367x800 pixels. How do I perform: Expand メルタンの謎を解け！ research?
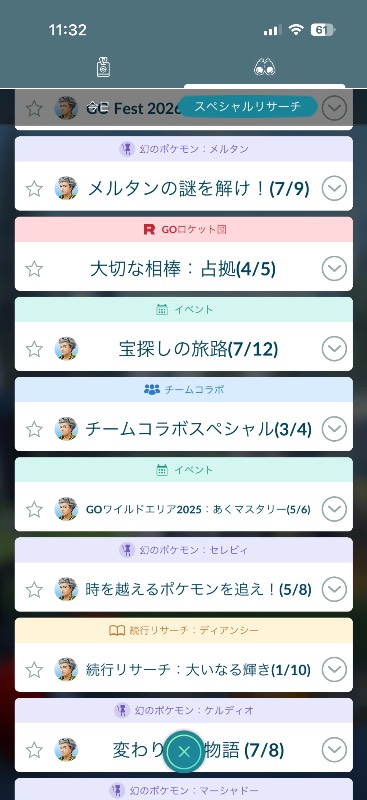coord(334,189)
